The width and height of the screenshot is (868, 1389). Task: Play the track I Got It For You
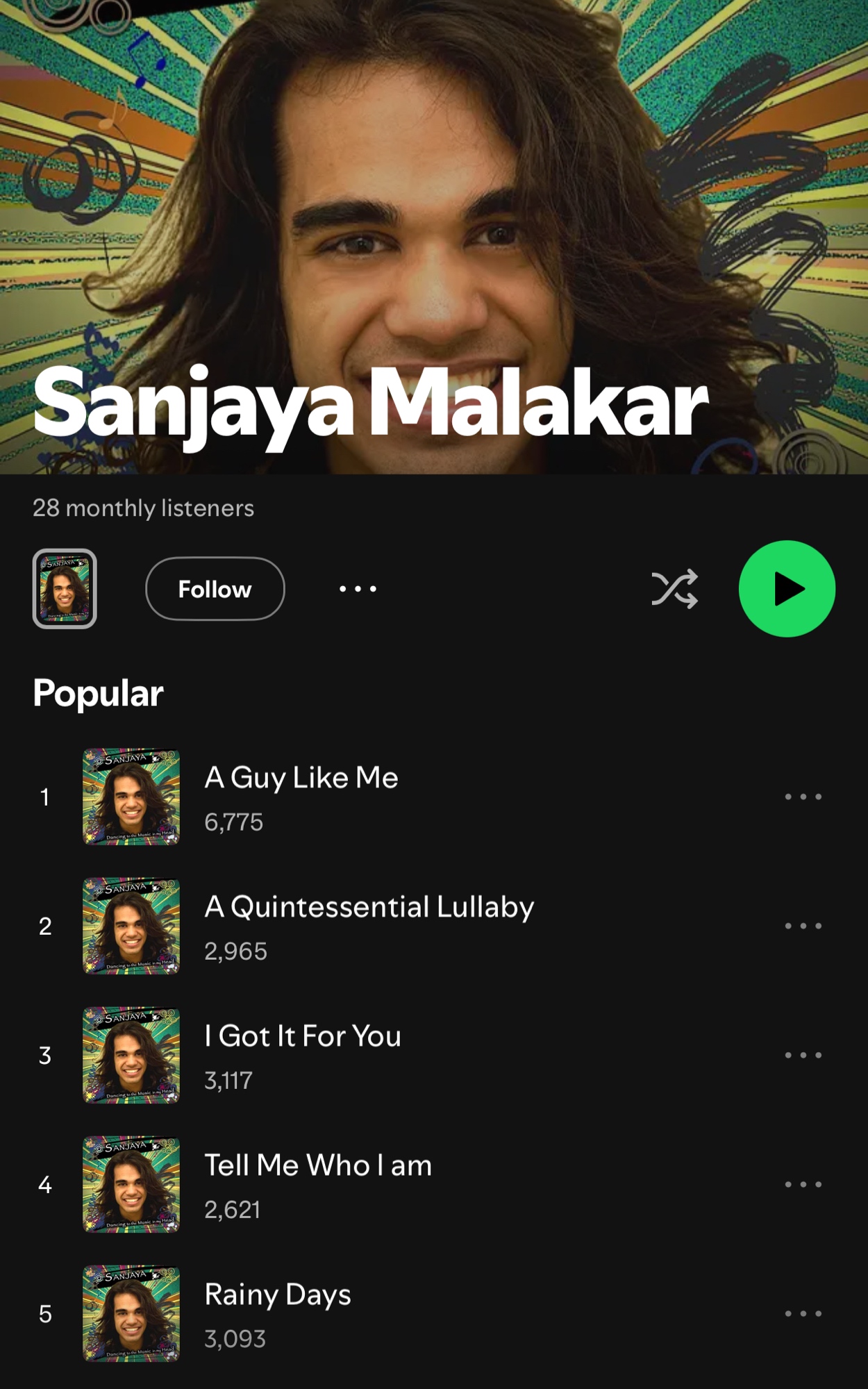tap(303, 1036)
